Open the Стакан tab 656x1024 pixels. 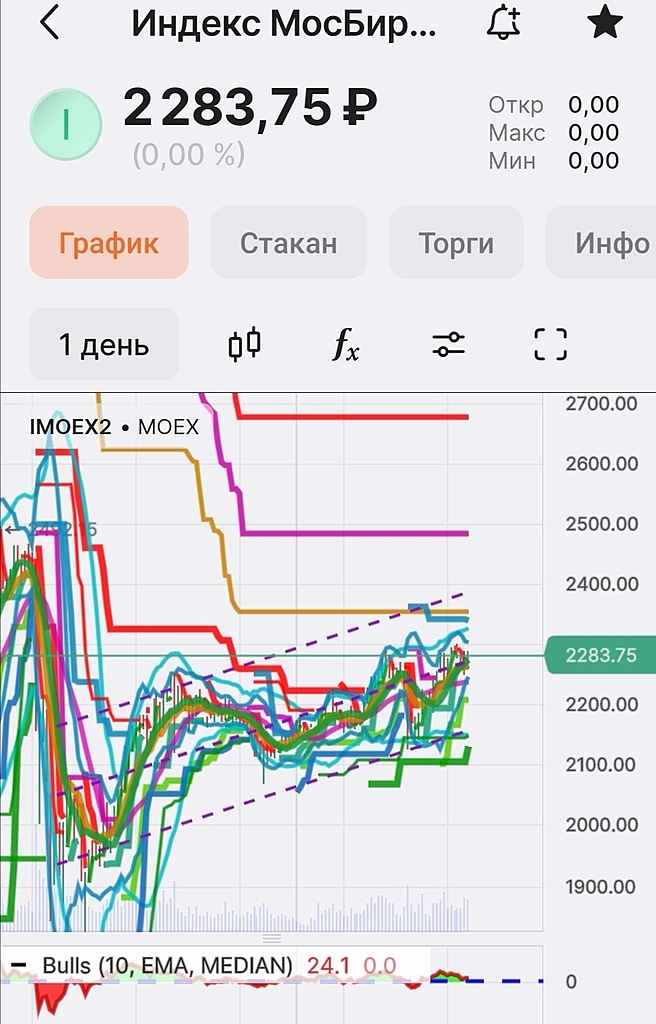(x=288, y=243)
